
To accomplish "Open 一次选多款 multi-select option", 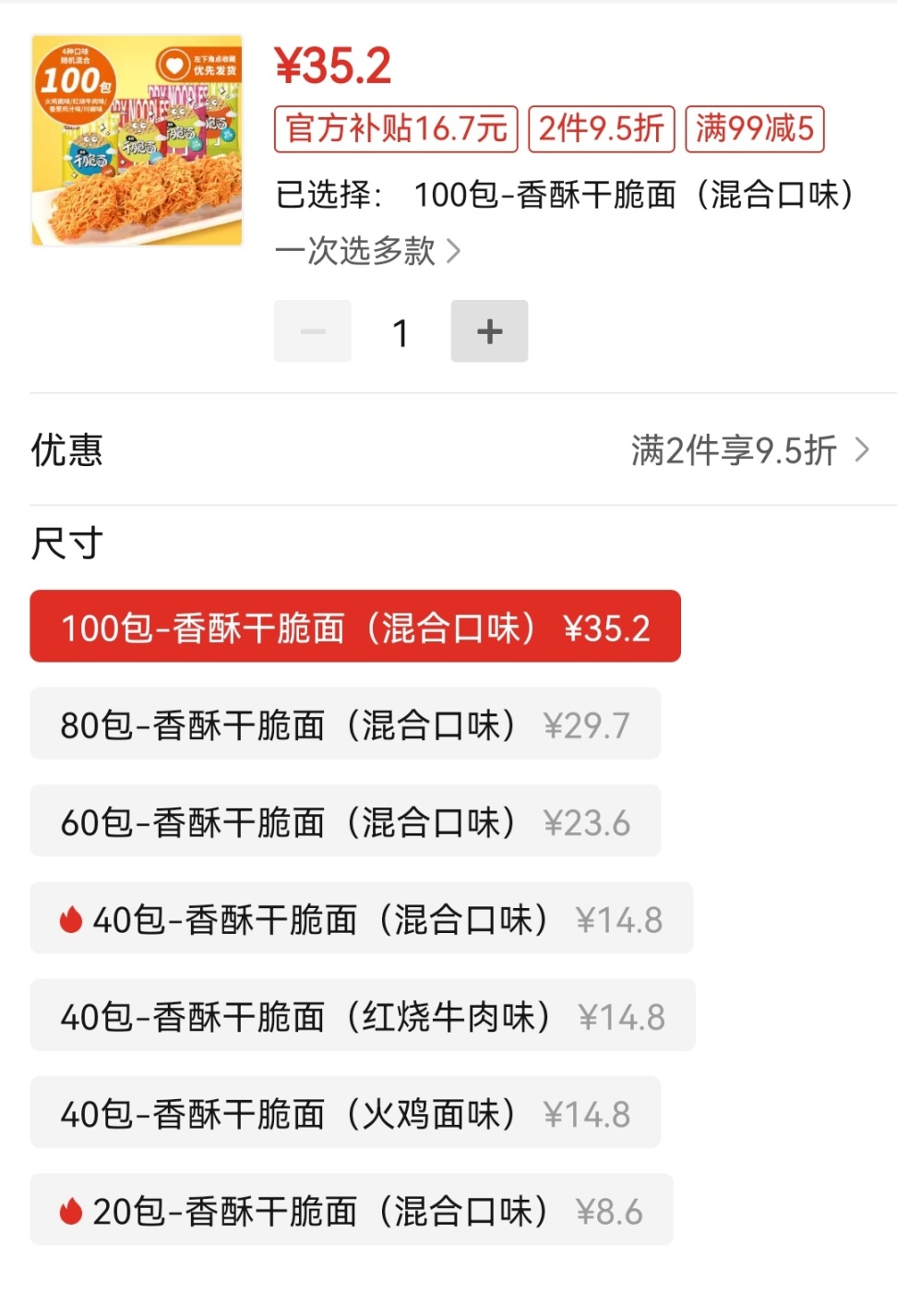I will [x=367, y=251].
